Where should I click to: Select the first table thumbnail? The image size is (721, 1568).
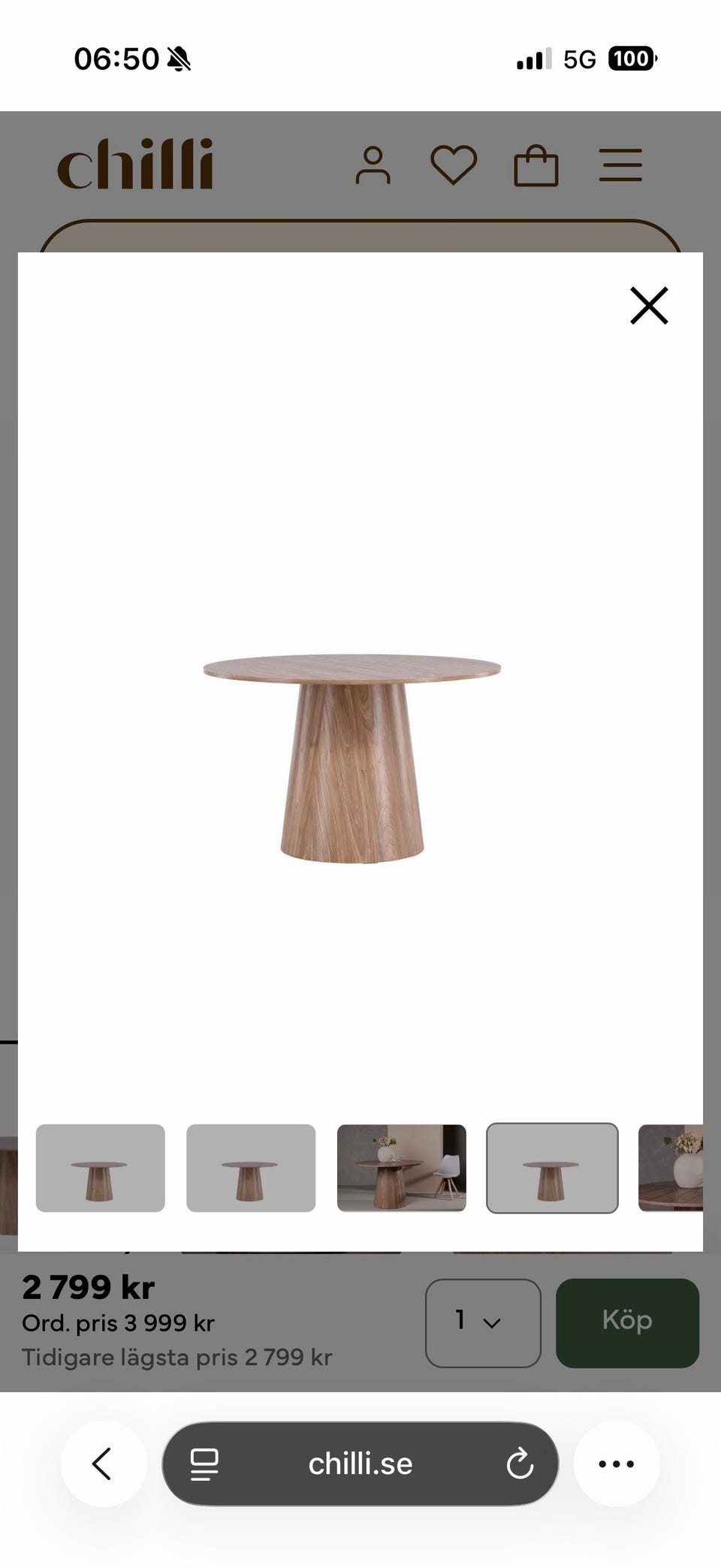pyautogui.click(x=101, y=1170)
